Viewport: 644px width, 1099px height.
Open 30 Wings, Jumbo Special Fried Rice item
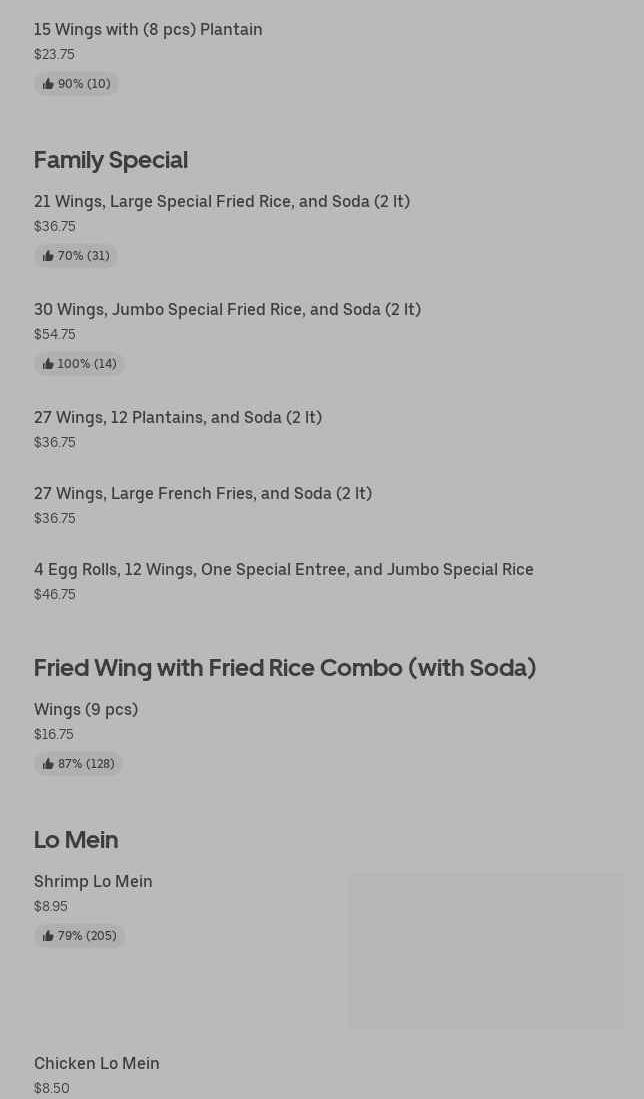pos(227,310)
